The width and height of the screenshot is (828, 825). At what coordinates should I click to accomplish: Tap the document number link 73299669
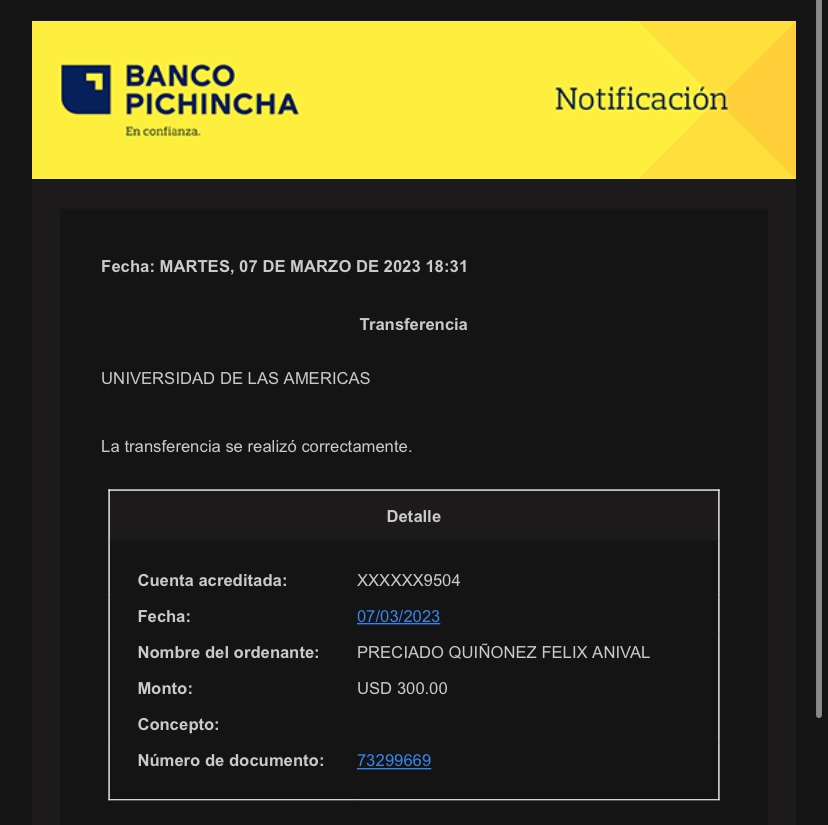[393, 760]
